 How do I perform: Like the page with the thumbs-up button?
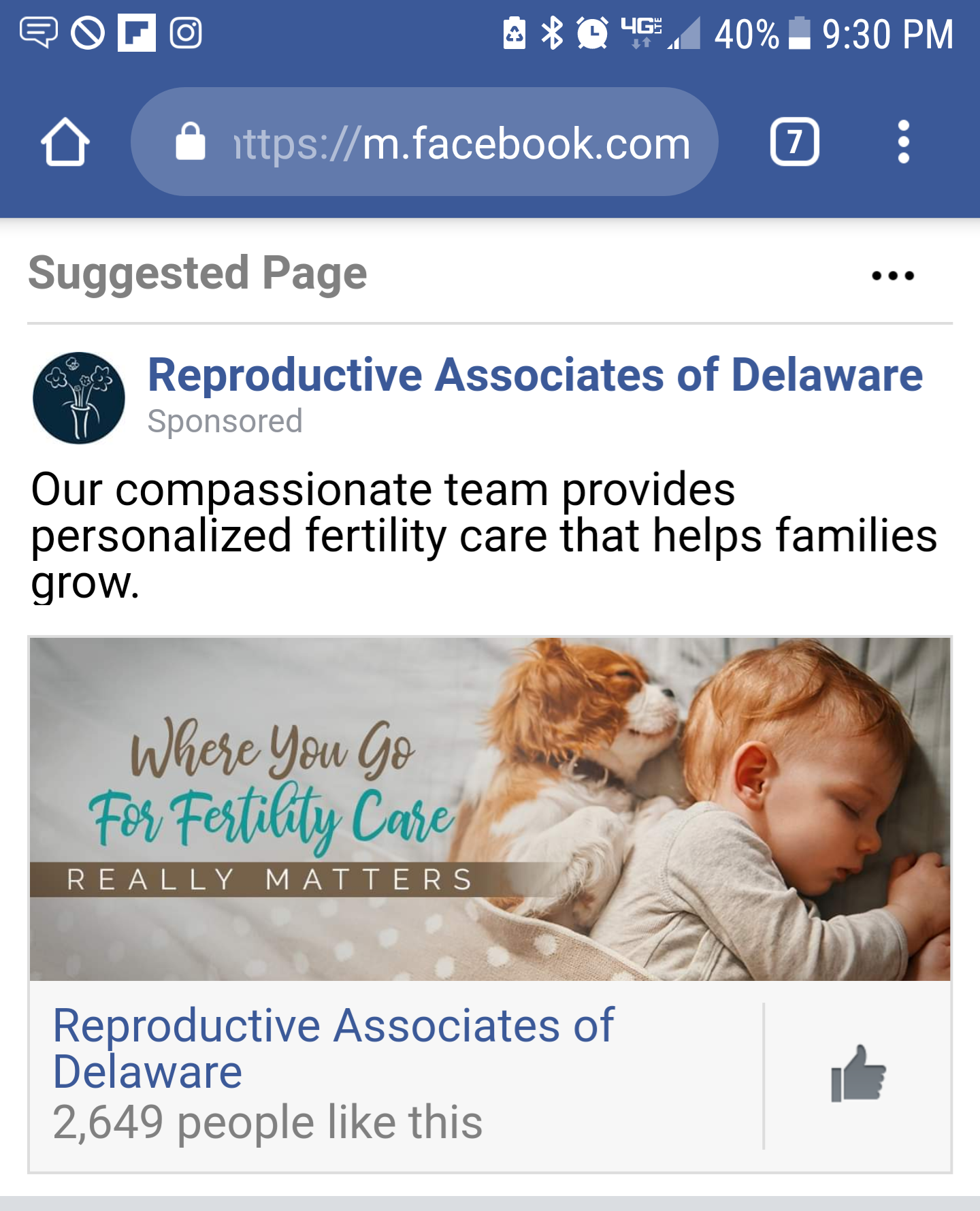(857, 1076)
